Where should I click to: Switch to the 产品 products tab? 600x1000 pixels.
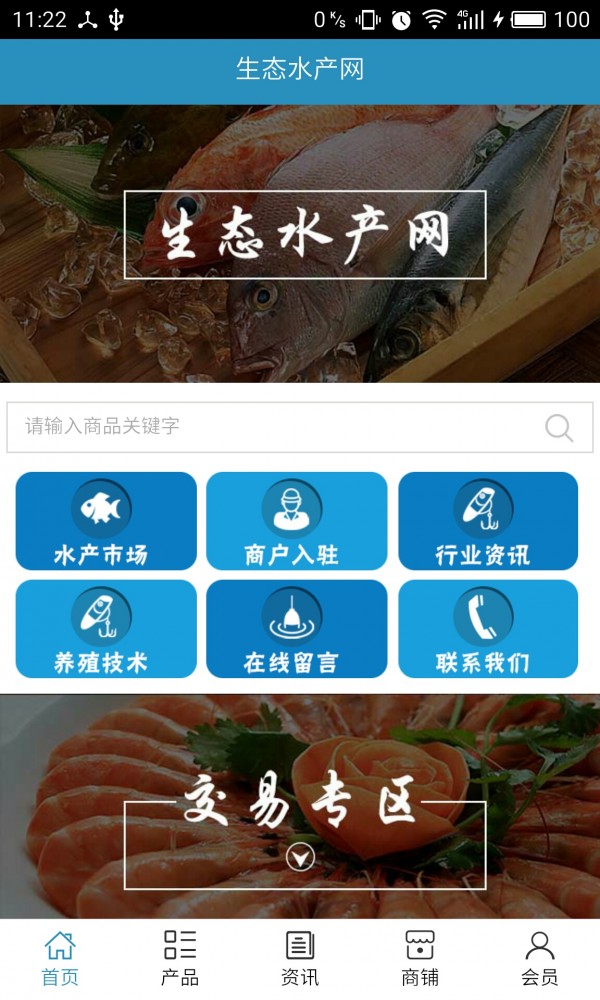click(x=180, y=958)
